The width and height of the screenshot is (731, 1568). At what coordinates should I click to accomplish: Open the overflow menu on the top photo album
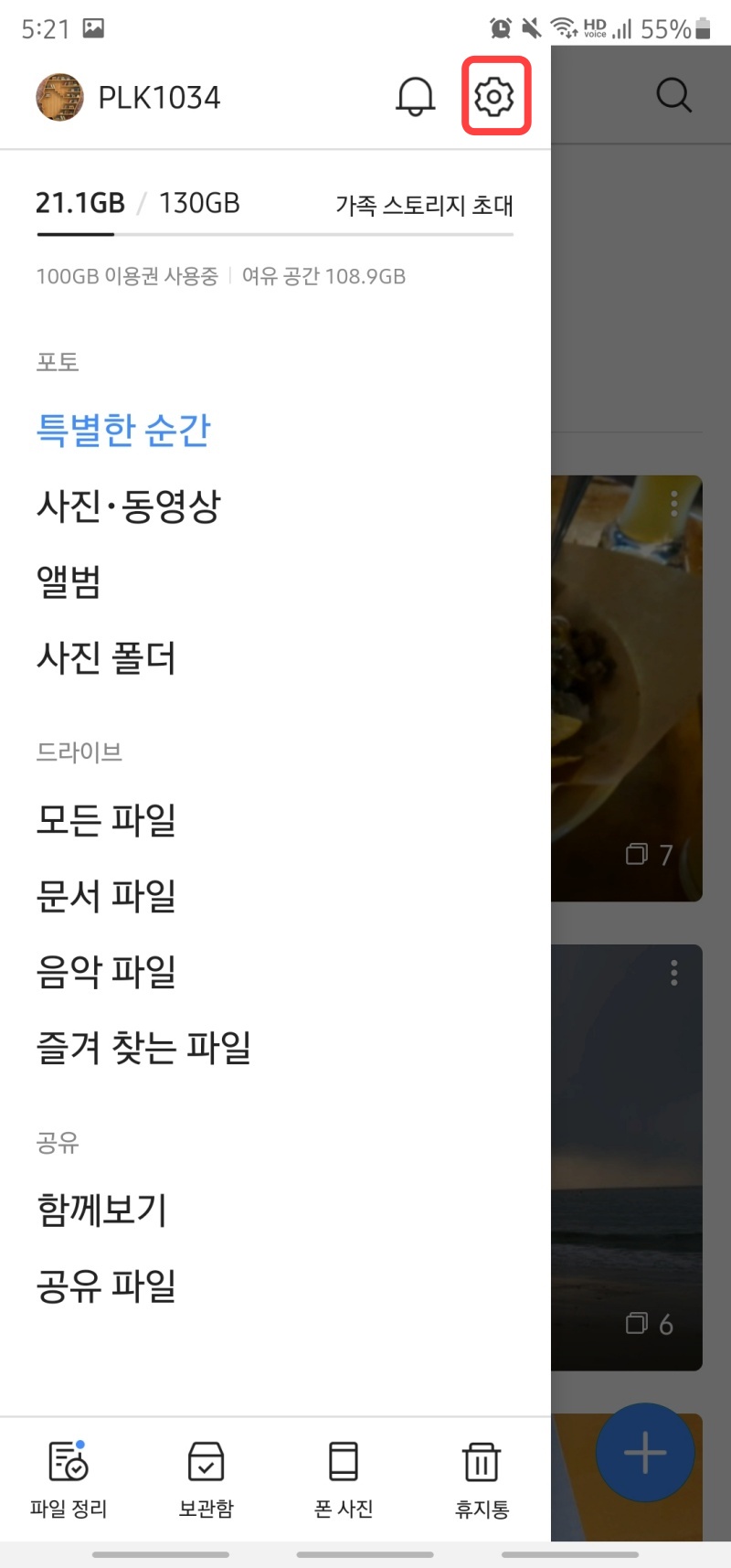pos(673,503)
